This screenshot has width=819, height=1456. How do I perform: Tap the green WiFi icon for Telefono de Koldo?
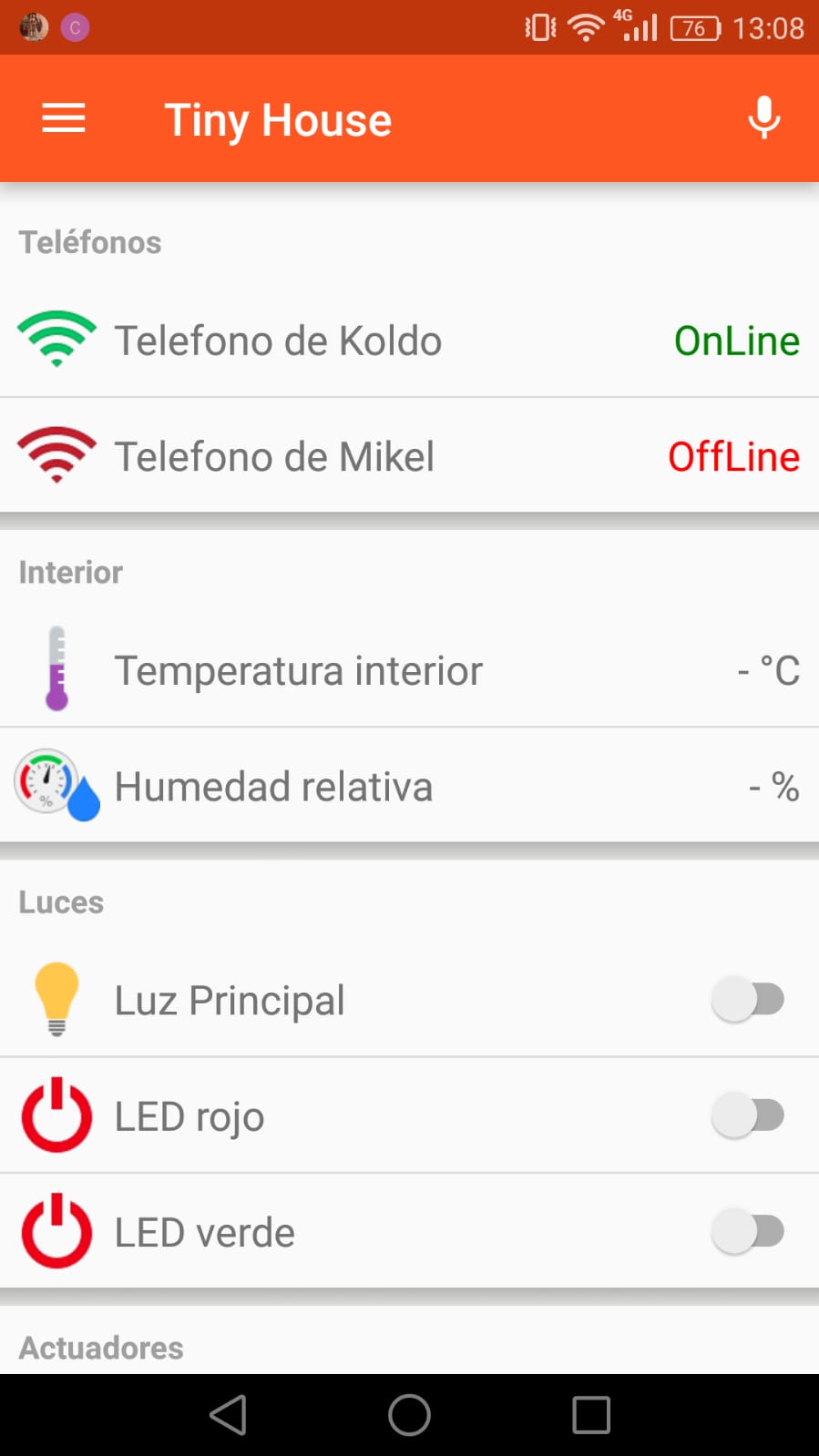(56, 340)
